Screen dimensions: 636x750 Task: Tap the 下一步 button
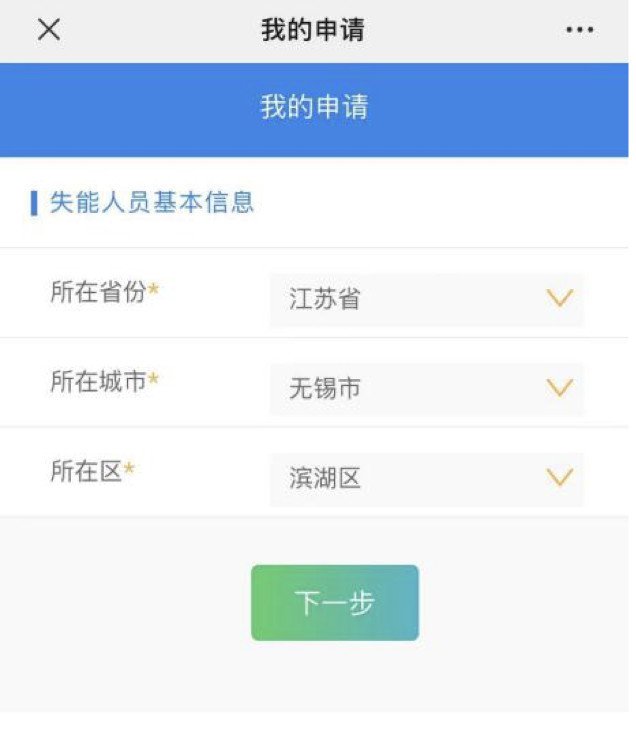(x=334, y=602)
